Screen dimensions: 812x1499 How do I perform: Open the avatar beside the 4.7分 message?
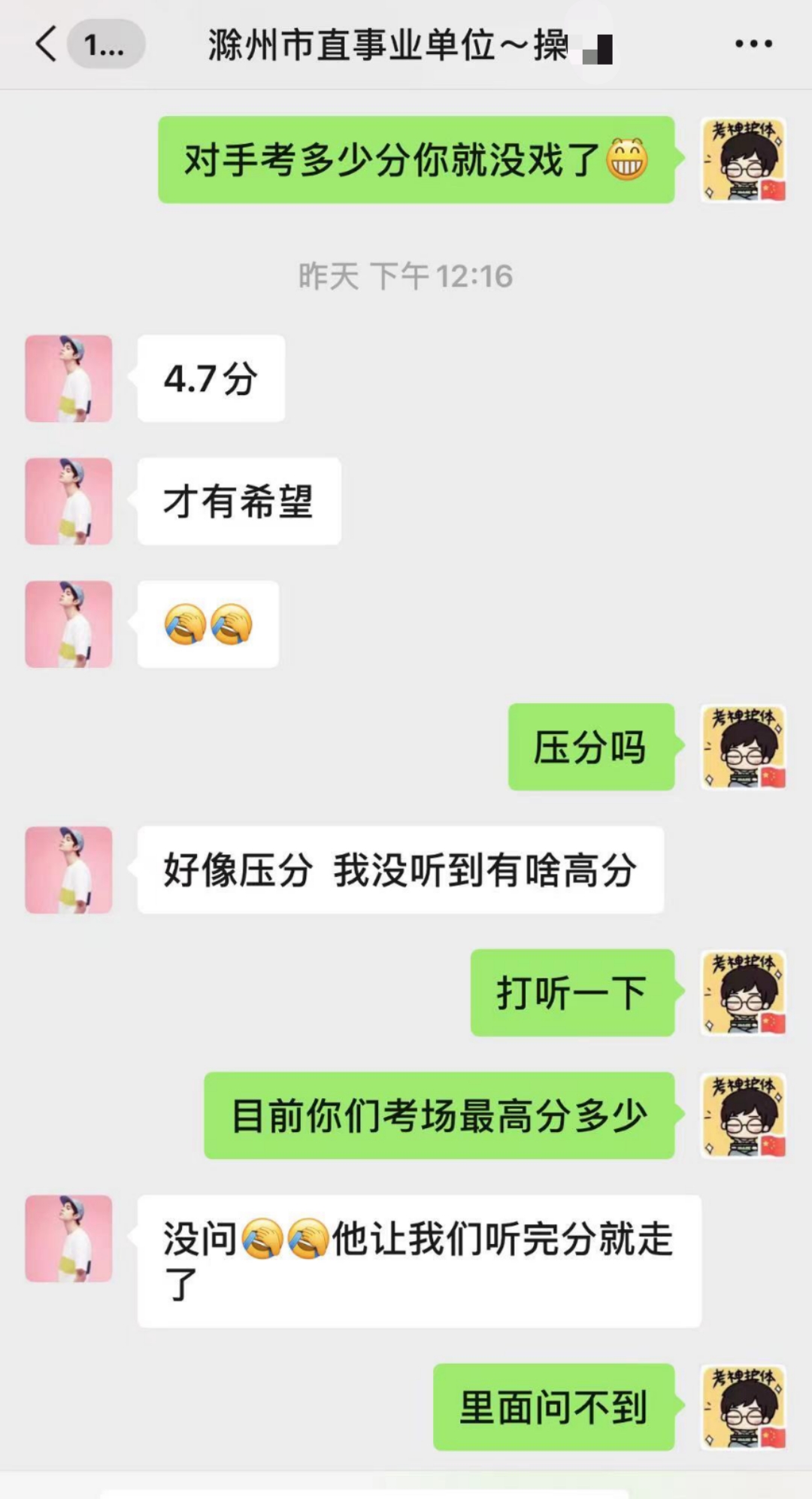(x=68, y=378)
